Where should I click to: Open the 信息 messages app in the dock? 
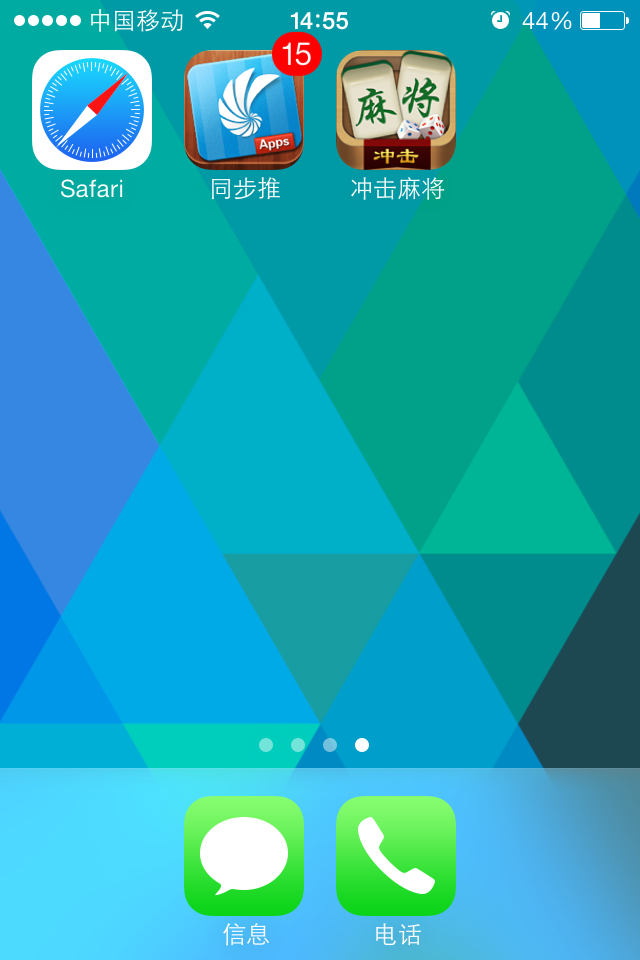click(244, 856)
